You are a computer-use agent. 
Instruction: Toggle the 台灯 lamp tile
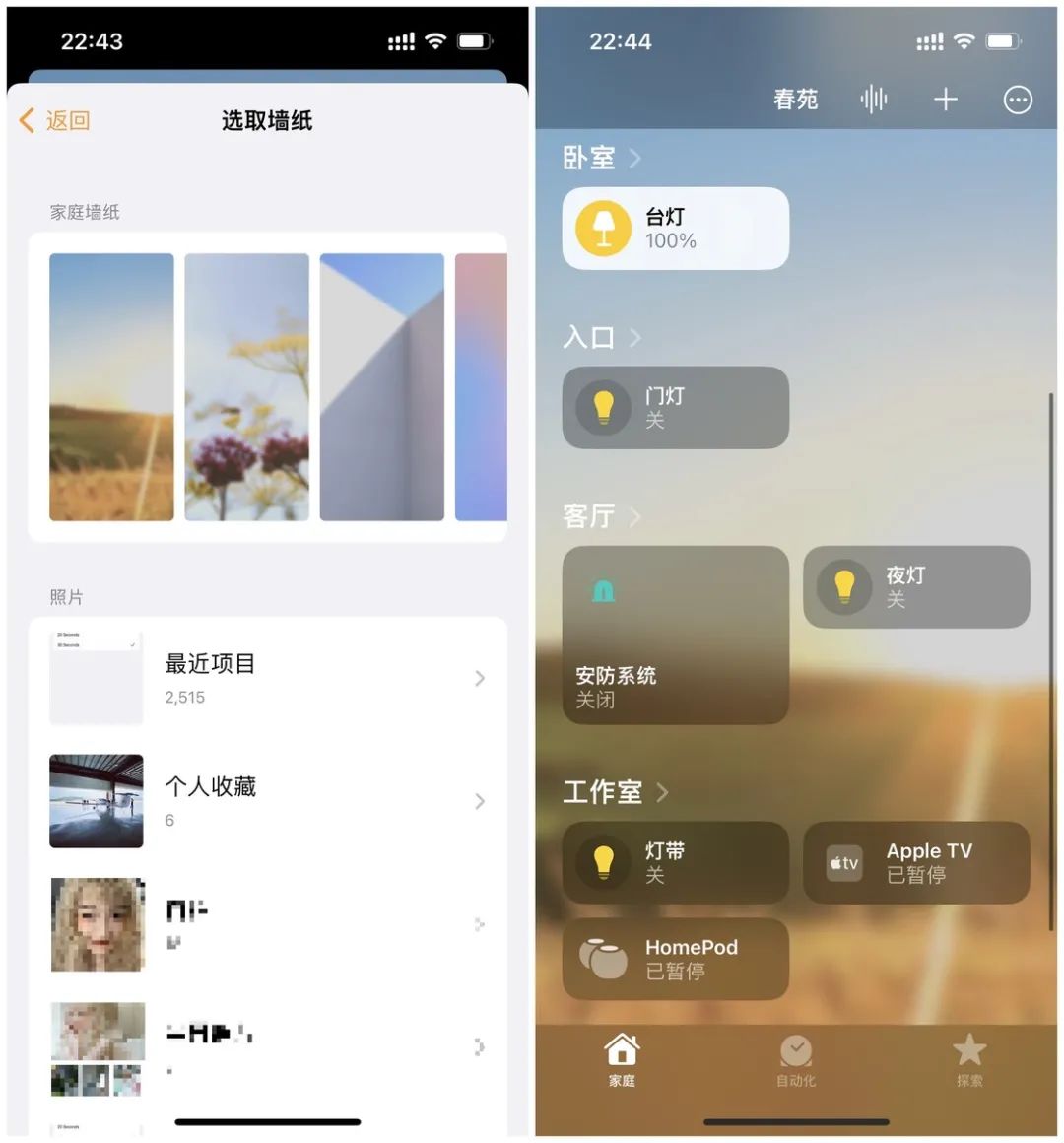pos(675,229)
